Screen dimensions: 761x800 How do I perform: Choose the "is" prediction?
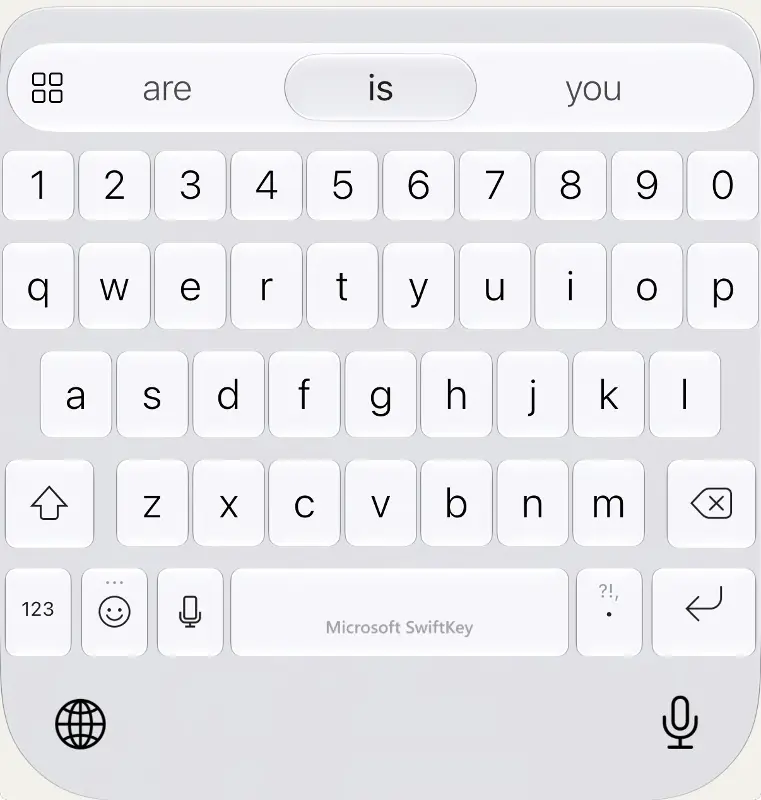pyautogui.click(x=380, y=88)
